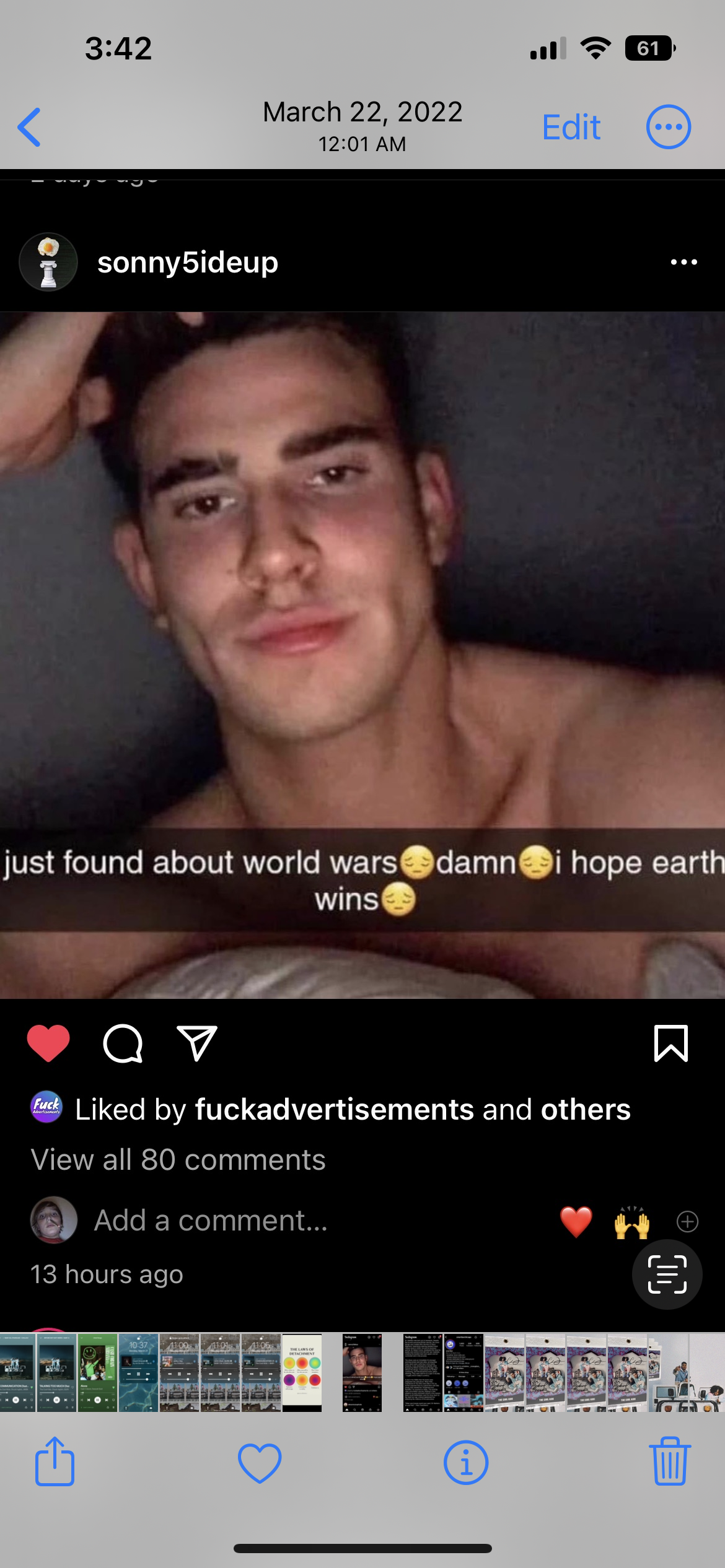The height and width of the screenshot is (1568, 725).
Task: Select the green smiley-face thumbnail in strip
Action: 97,1373
